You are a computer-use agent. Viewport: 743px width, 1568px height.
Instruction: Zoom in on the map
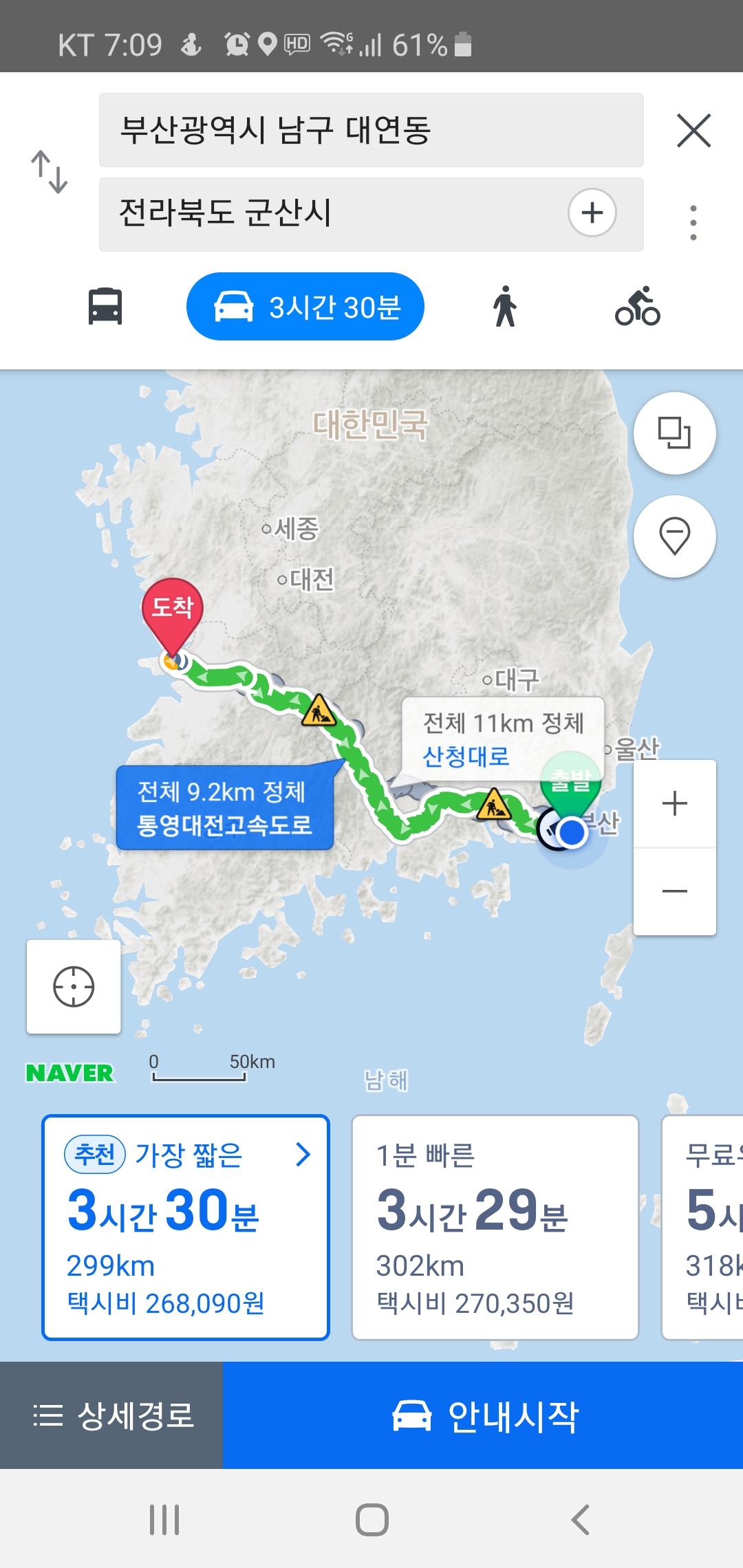(x=674, y=803)
